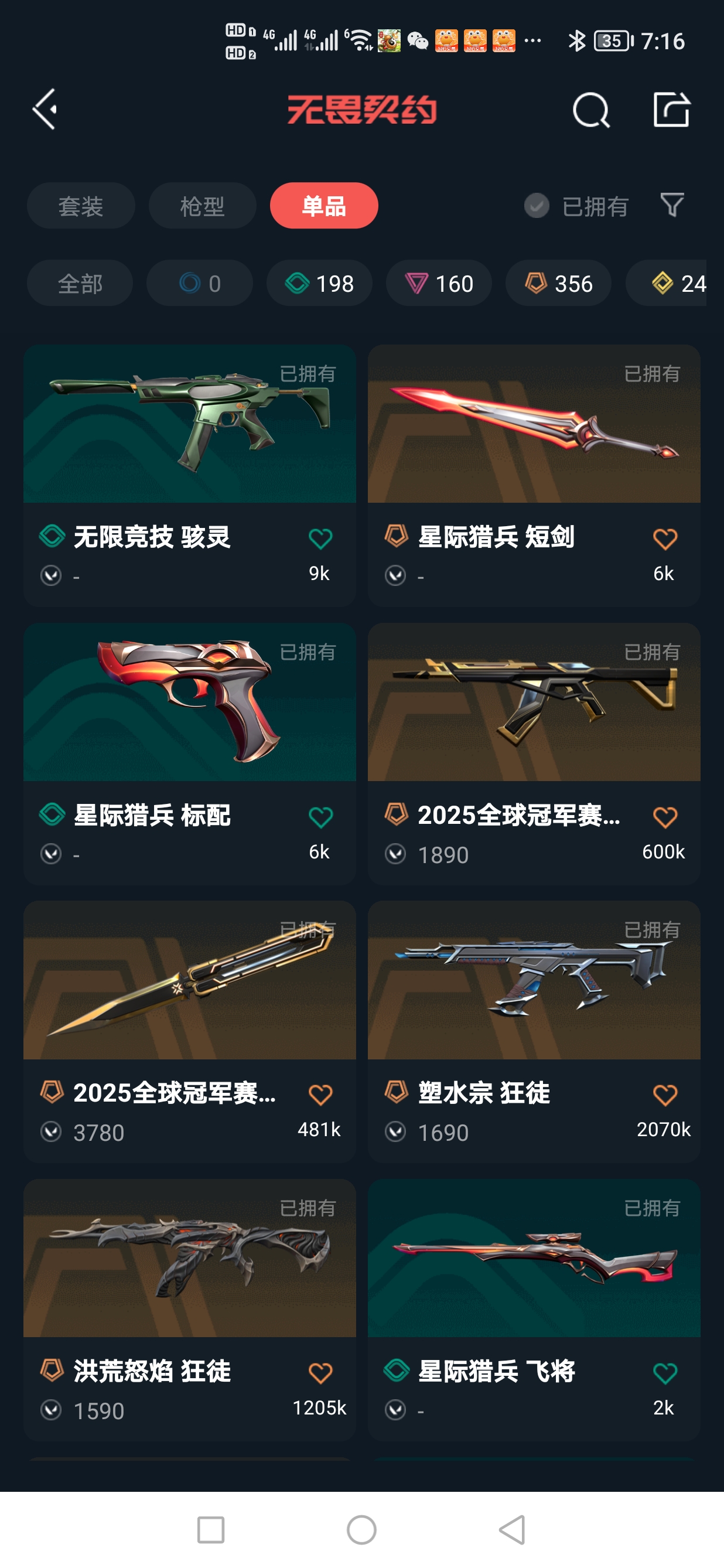Select the 单品 tab
The image size is (724, 1568).
pyautogui.click(x=324, y=206)
